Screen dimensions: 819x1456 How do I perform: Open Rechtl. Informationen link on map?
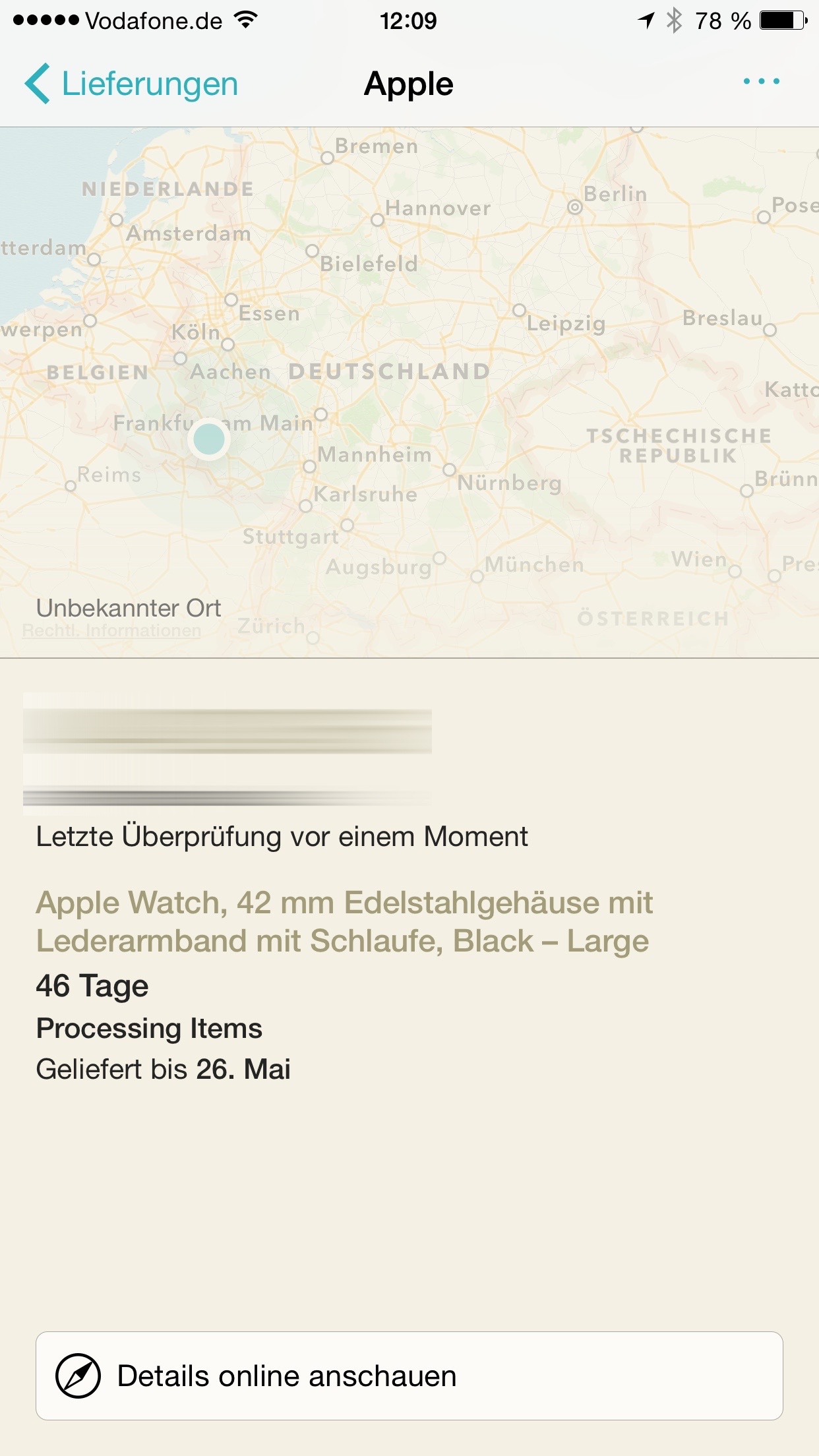111,630
